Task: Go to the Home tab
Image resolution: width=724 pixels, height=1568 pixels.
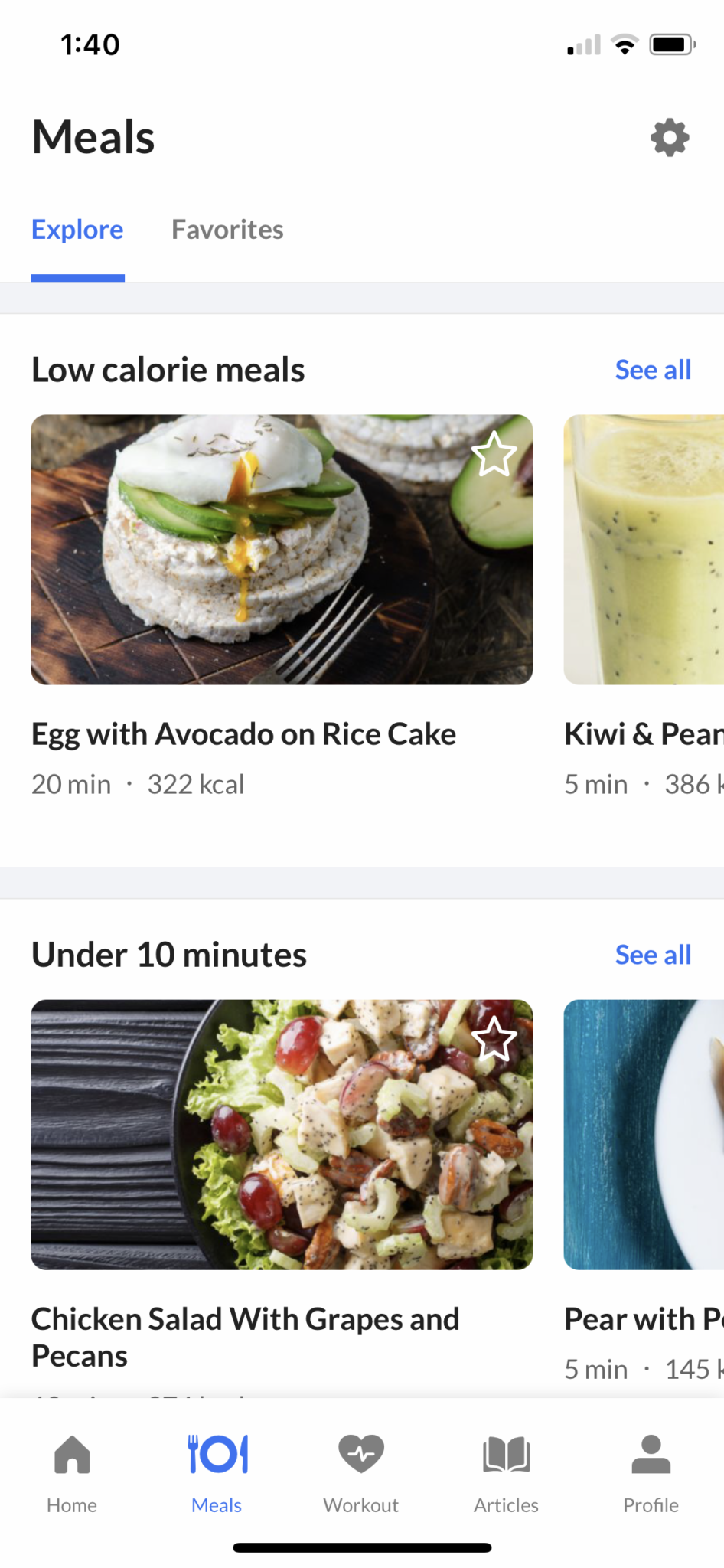Action: point(72,1474)
